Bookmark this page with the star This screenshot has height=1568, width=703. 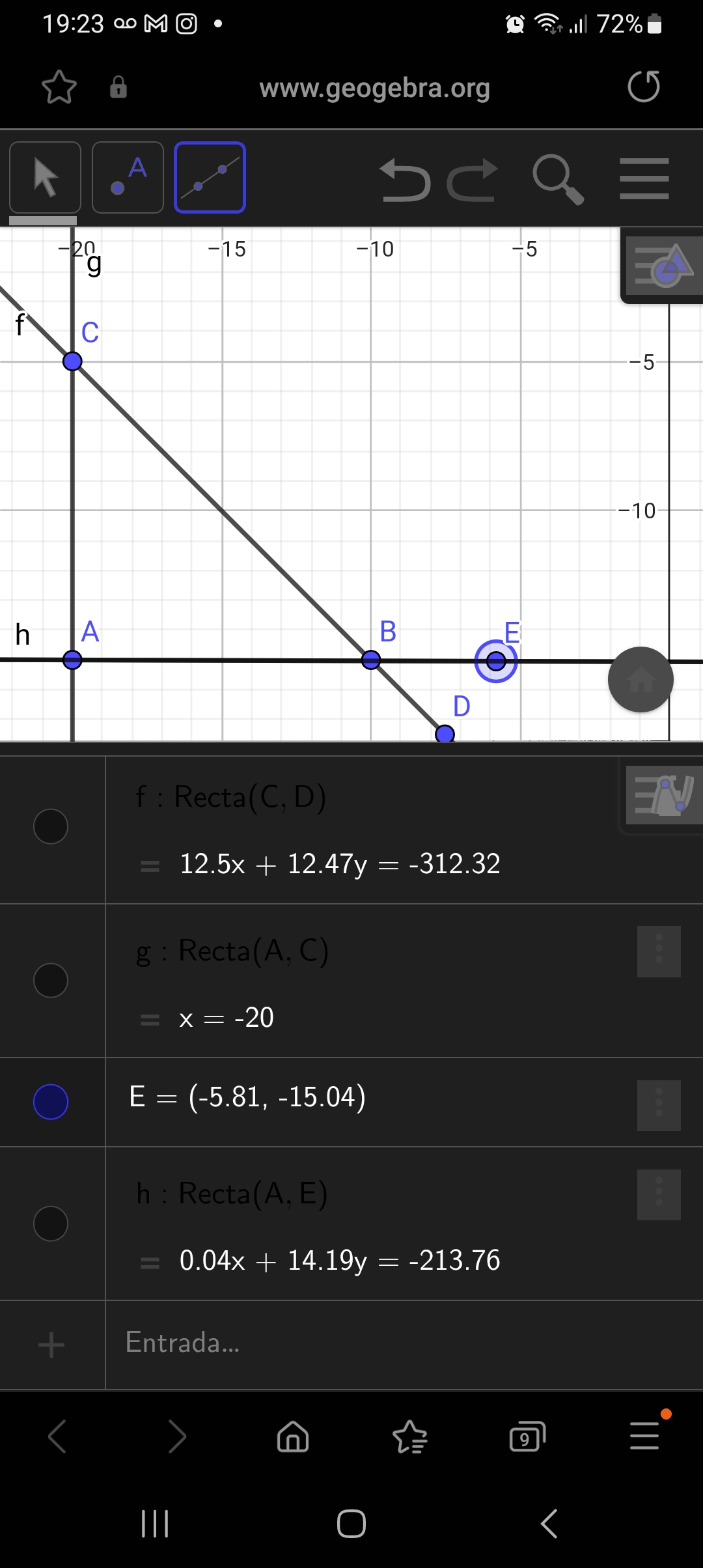pos(59,87)
